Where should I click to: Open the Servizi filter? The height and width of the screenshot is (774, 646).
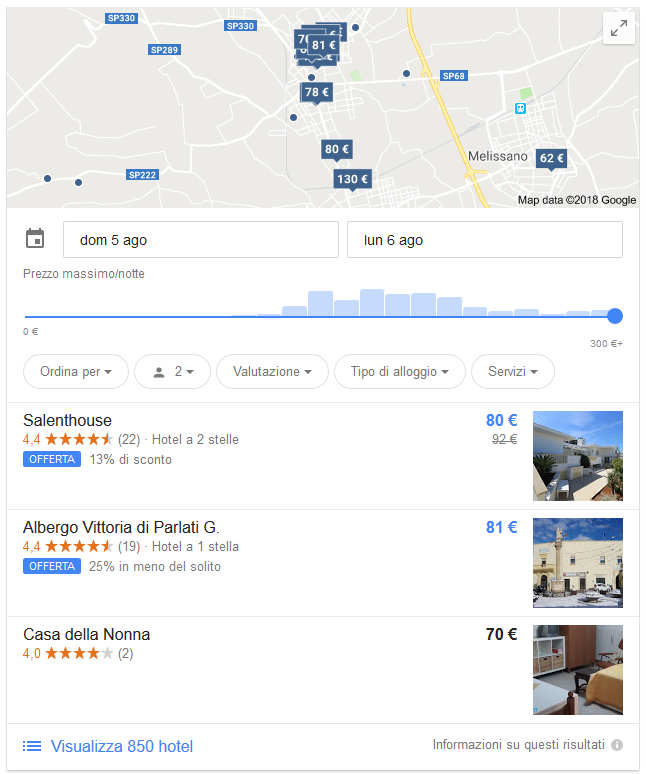point(512,371)
